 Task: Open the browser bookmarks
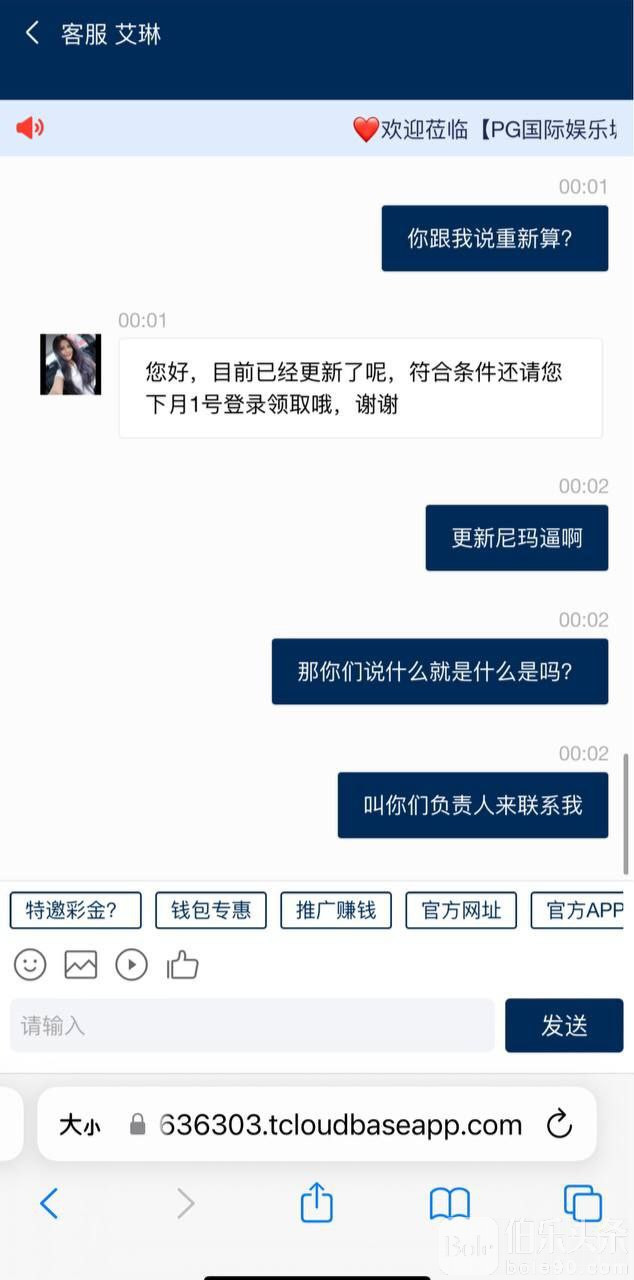pyautogui.click(x=449, y=1203)
